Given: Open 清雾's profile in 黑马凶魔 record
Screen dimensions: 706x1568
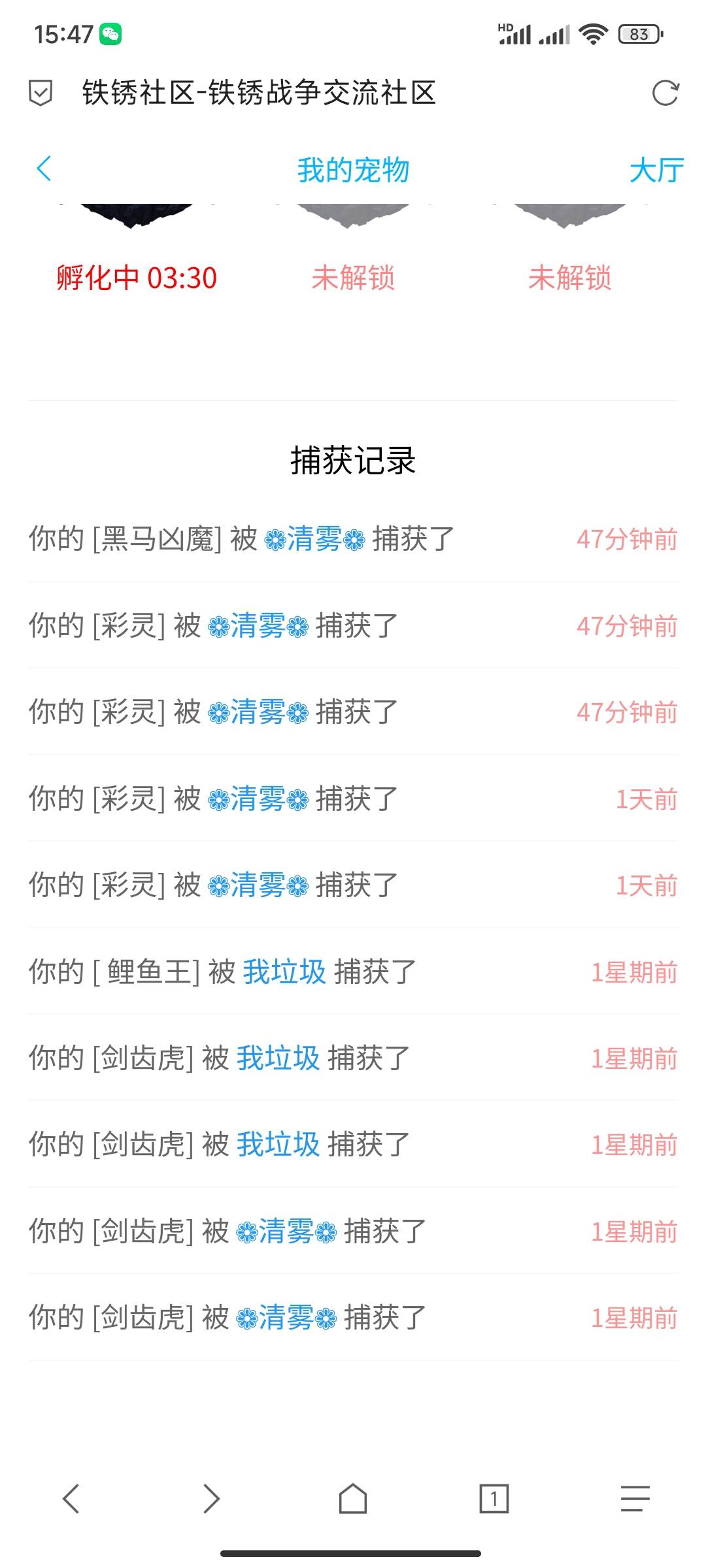Looking at the screenshot, I should [x=314, y=540].
